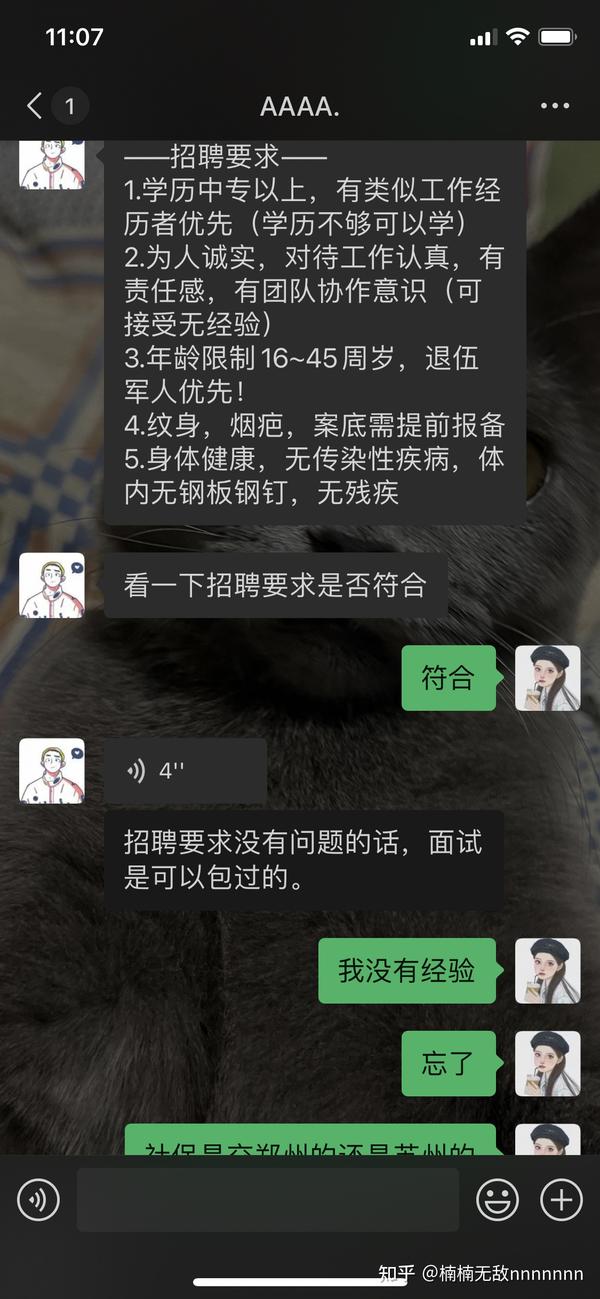Open the emoji sticker panel
Image resolution: width=600 pixels, height=1299 pixels.
pos(497,1199)
